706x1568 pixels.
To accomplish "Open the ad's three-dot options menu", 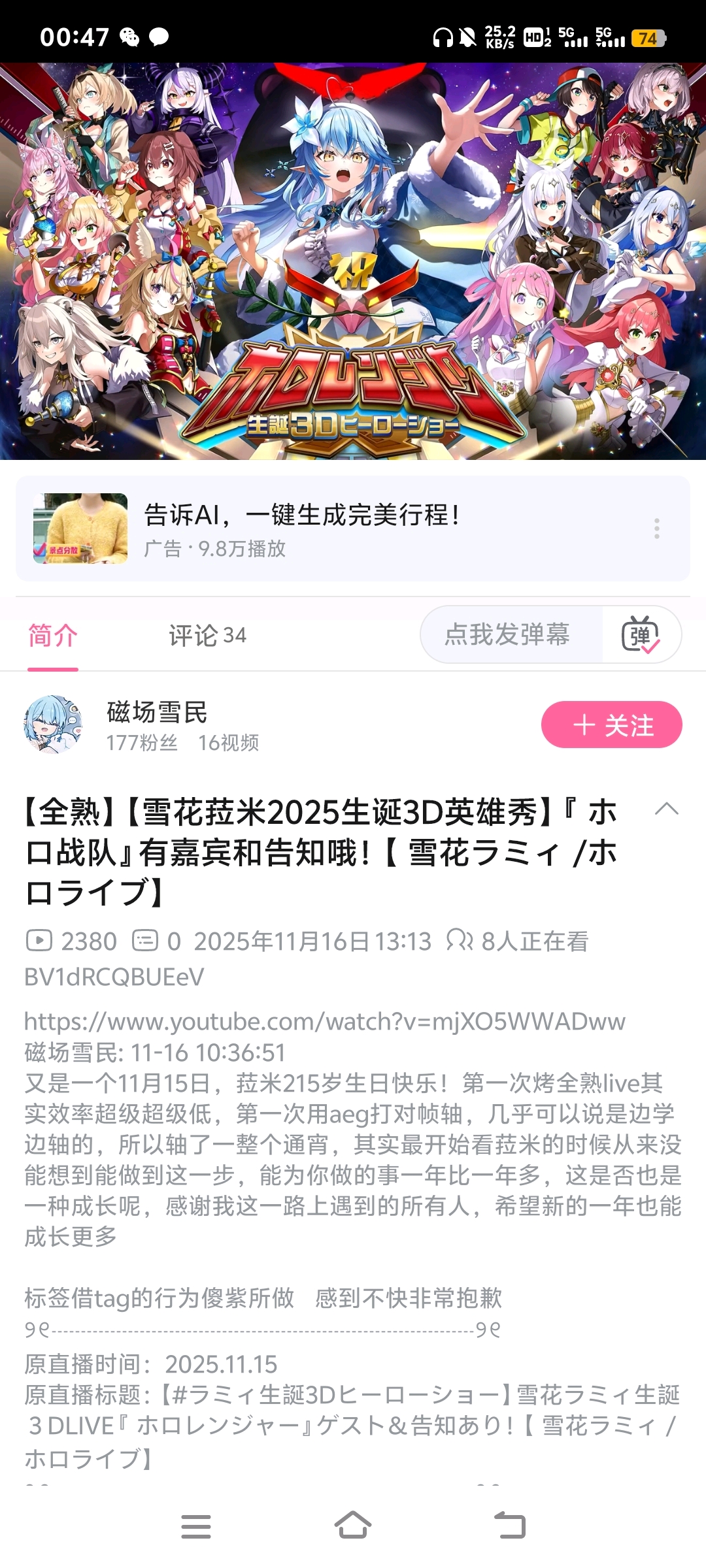I will coord(656,529).
